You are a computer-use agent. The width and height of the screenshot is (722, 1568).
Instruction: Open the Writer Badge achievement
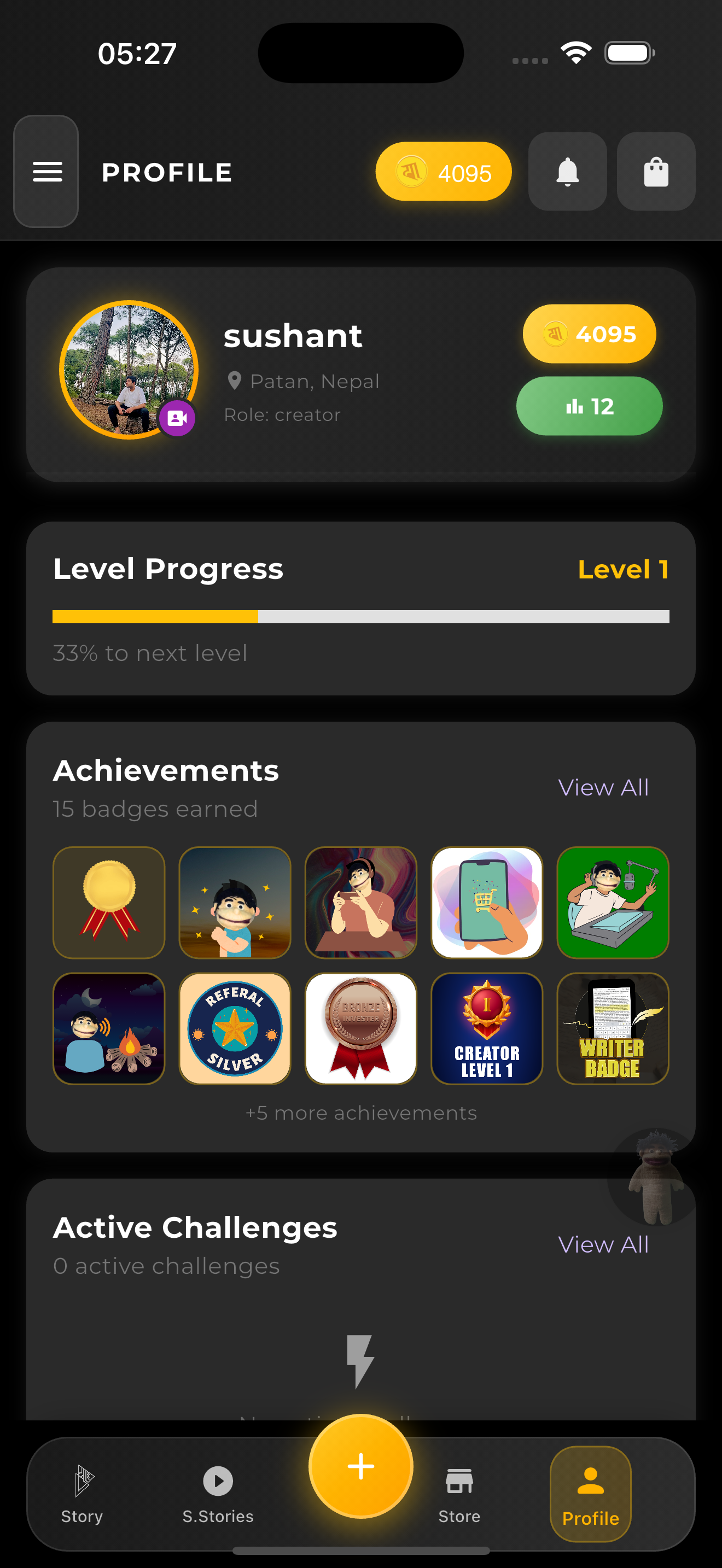pyautogui.click(x=613, y=1029)
